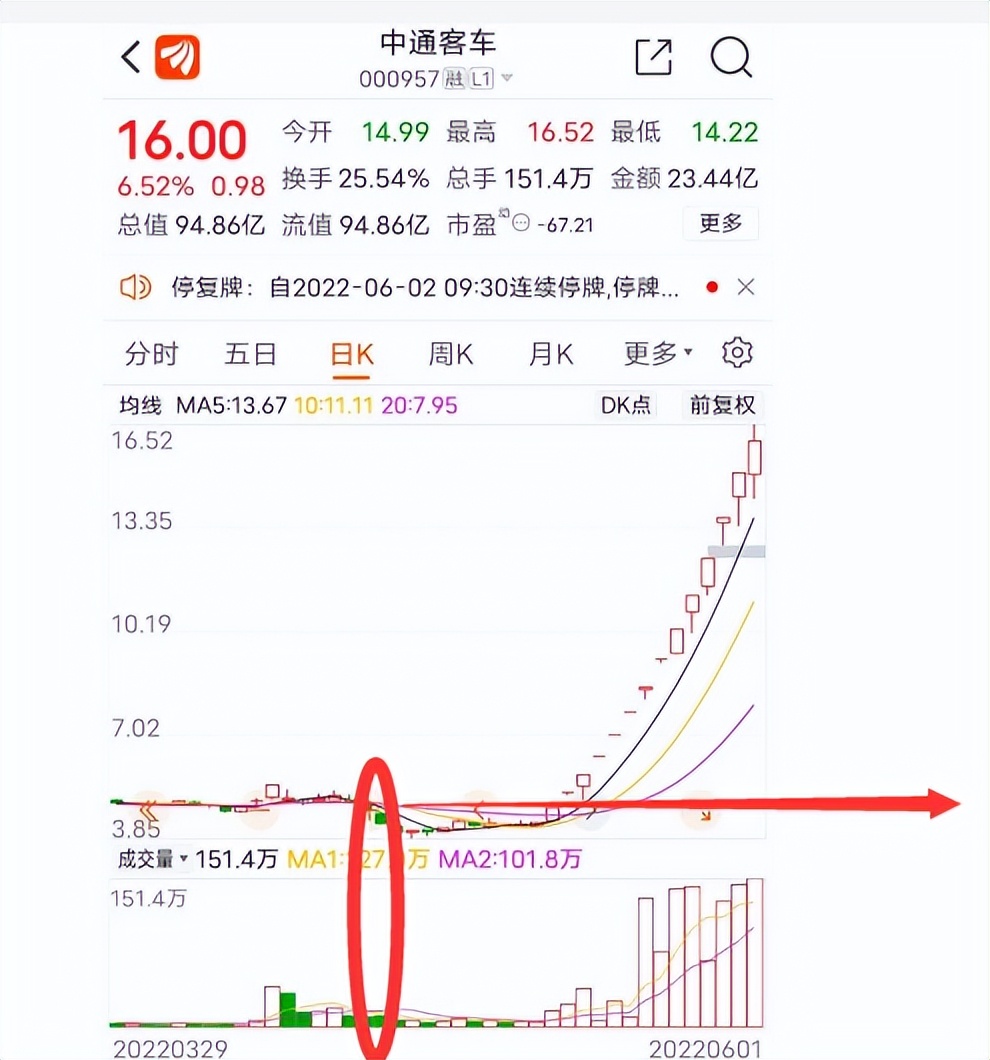Open chart settings via the gear icon
The image size is (990, 1060).
coord(737,353)
